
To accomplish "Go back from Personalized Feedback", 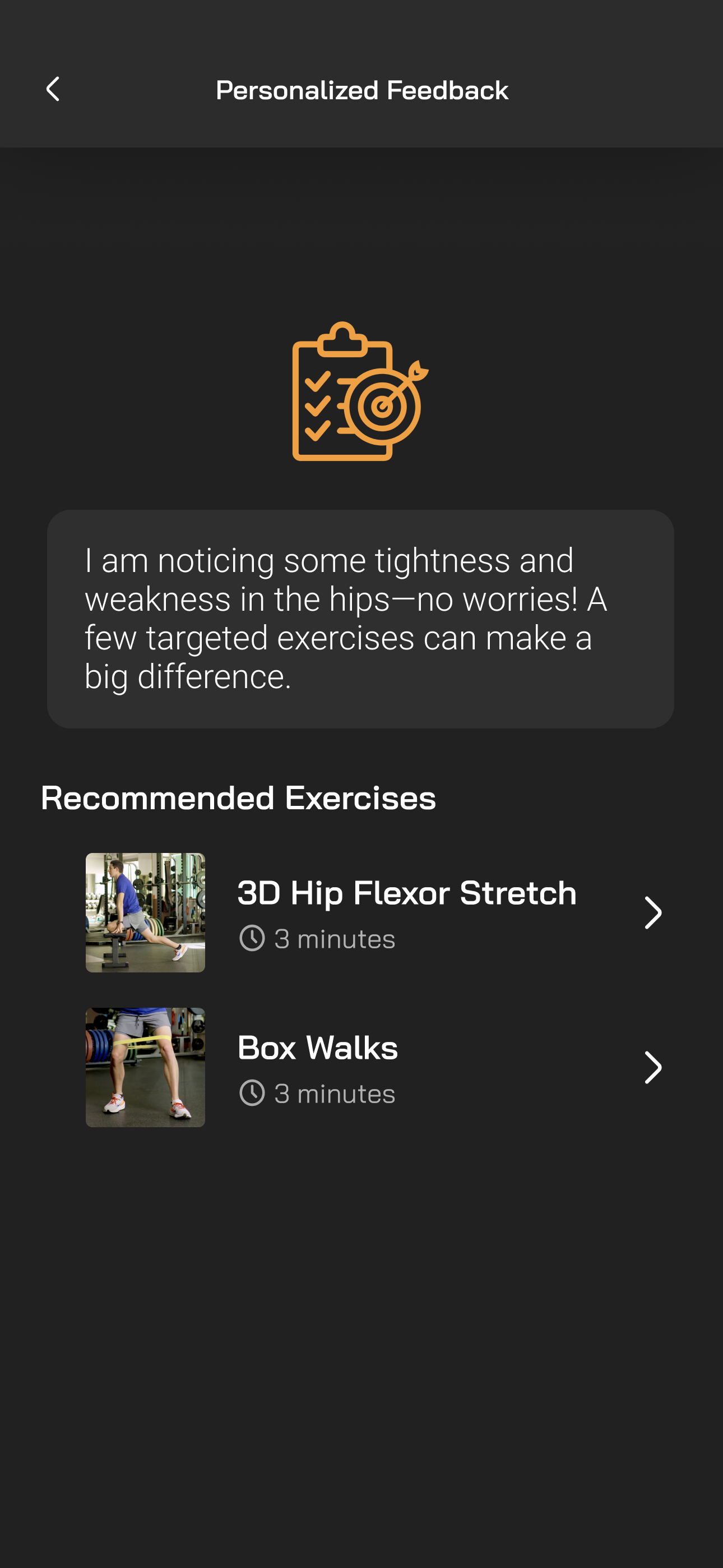I will click(53, 90).
